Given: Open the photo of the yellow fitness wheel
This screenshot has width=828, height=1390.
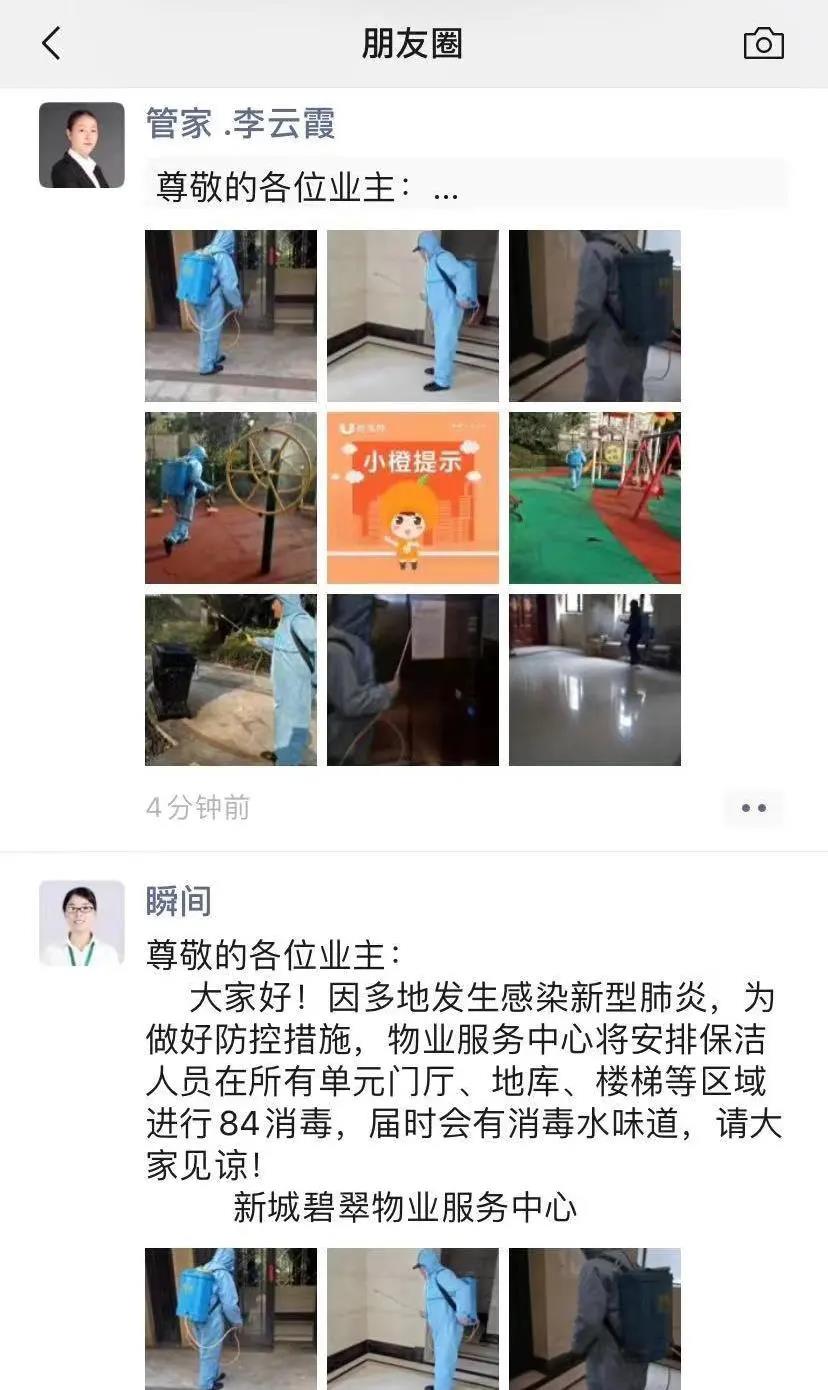Looking at the screenshot, I should [x=231, y=498].
